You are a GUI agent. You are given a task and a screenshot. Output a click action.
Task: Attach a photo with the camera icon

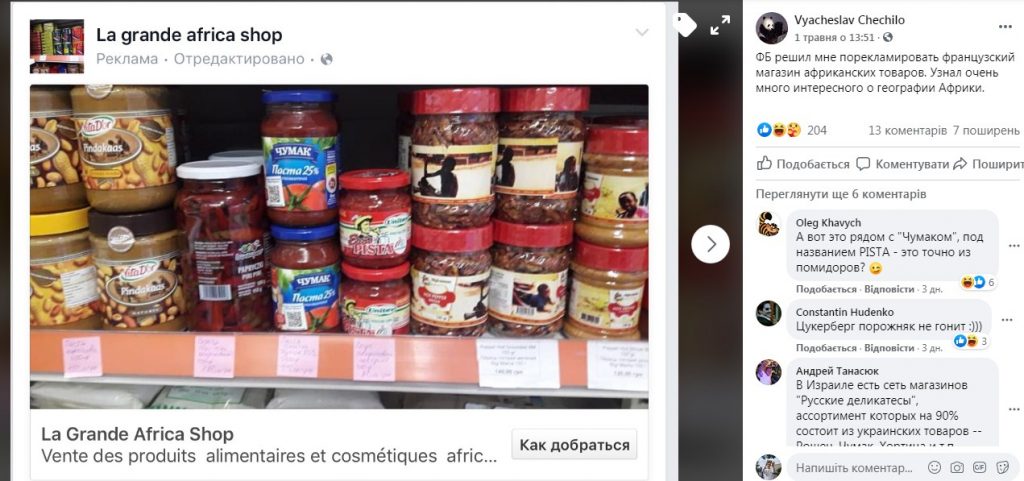pyautogui.click(x=957, y=467)
